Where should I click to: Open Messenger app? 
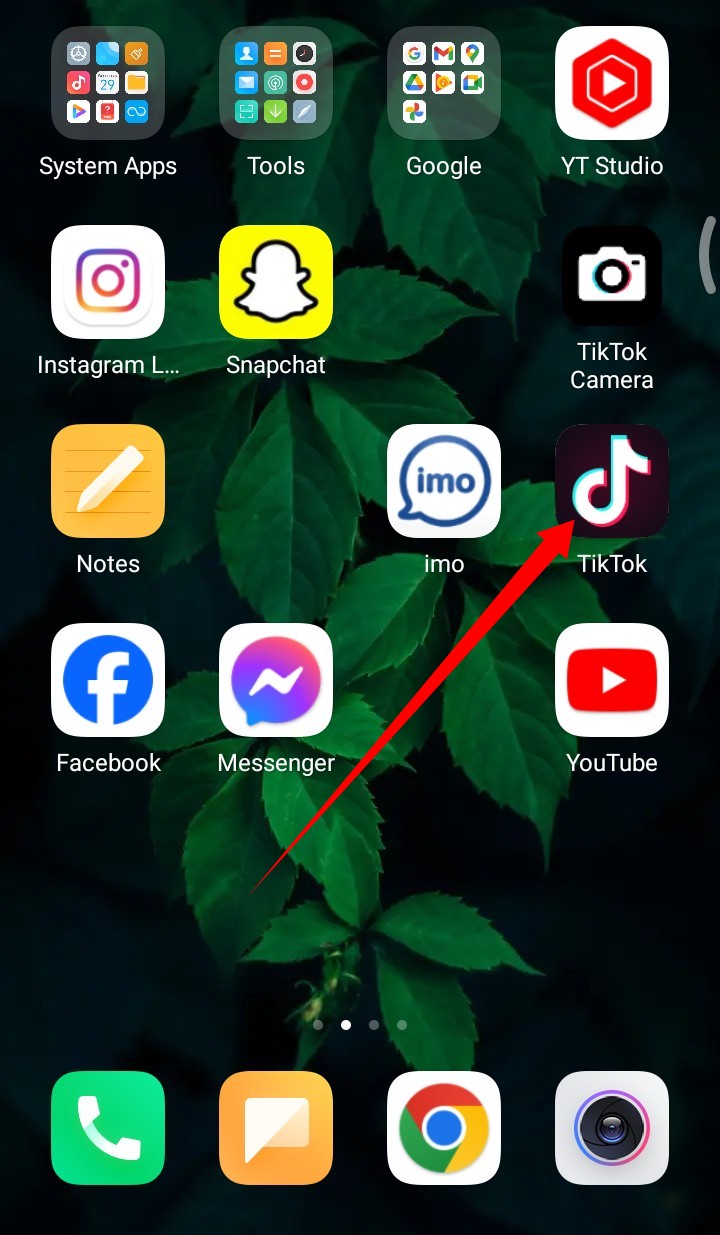pos(276,680)
